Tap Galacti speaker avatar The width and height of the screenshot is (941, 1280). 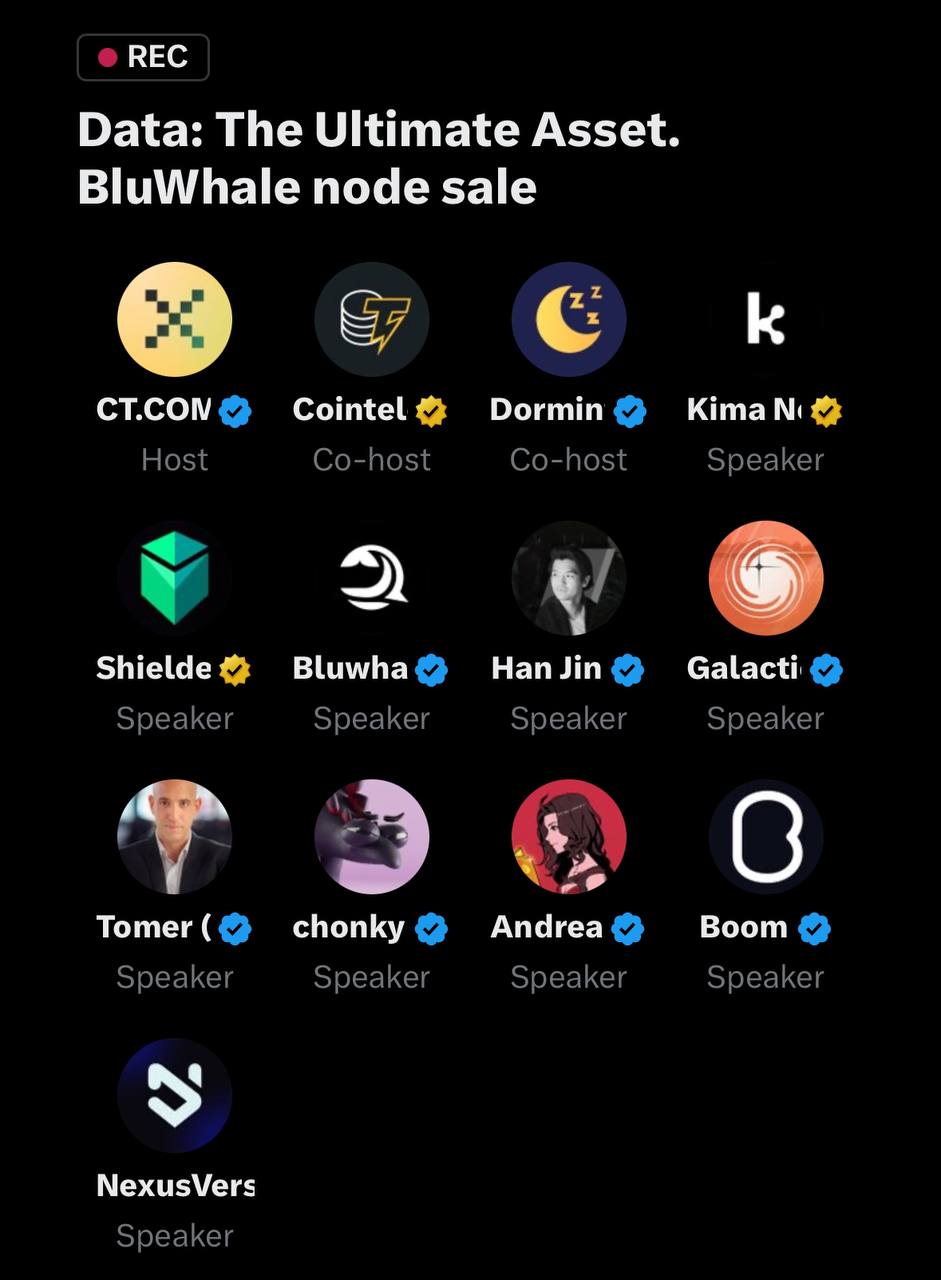click(x=765, y=578)
